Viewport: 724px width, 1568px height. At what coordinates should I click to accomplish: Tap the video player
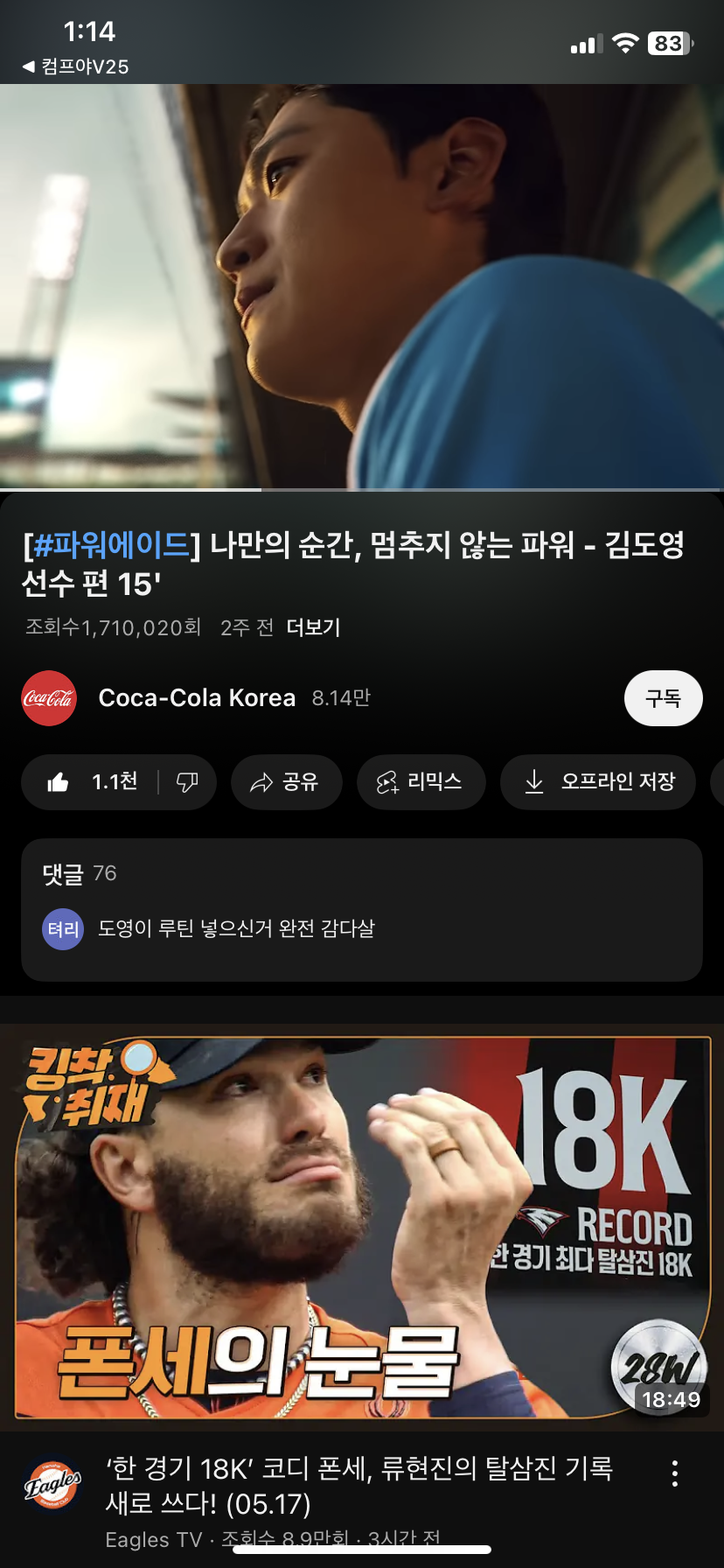[x=362, y=286]
